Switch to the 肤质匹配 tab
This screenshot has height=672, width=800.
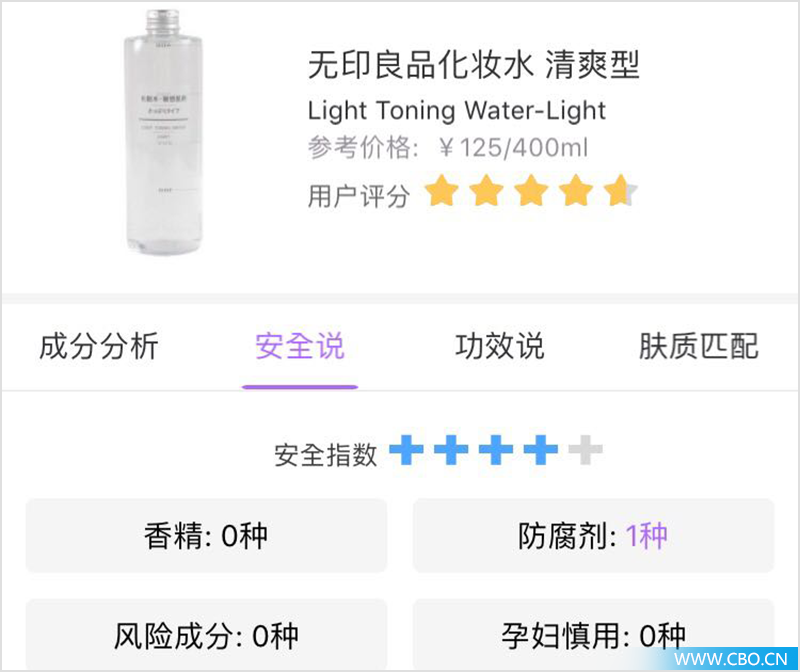pos(698,347)
